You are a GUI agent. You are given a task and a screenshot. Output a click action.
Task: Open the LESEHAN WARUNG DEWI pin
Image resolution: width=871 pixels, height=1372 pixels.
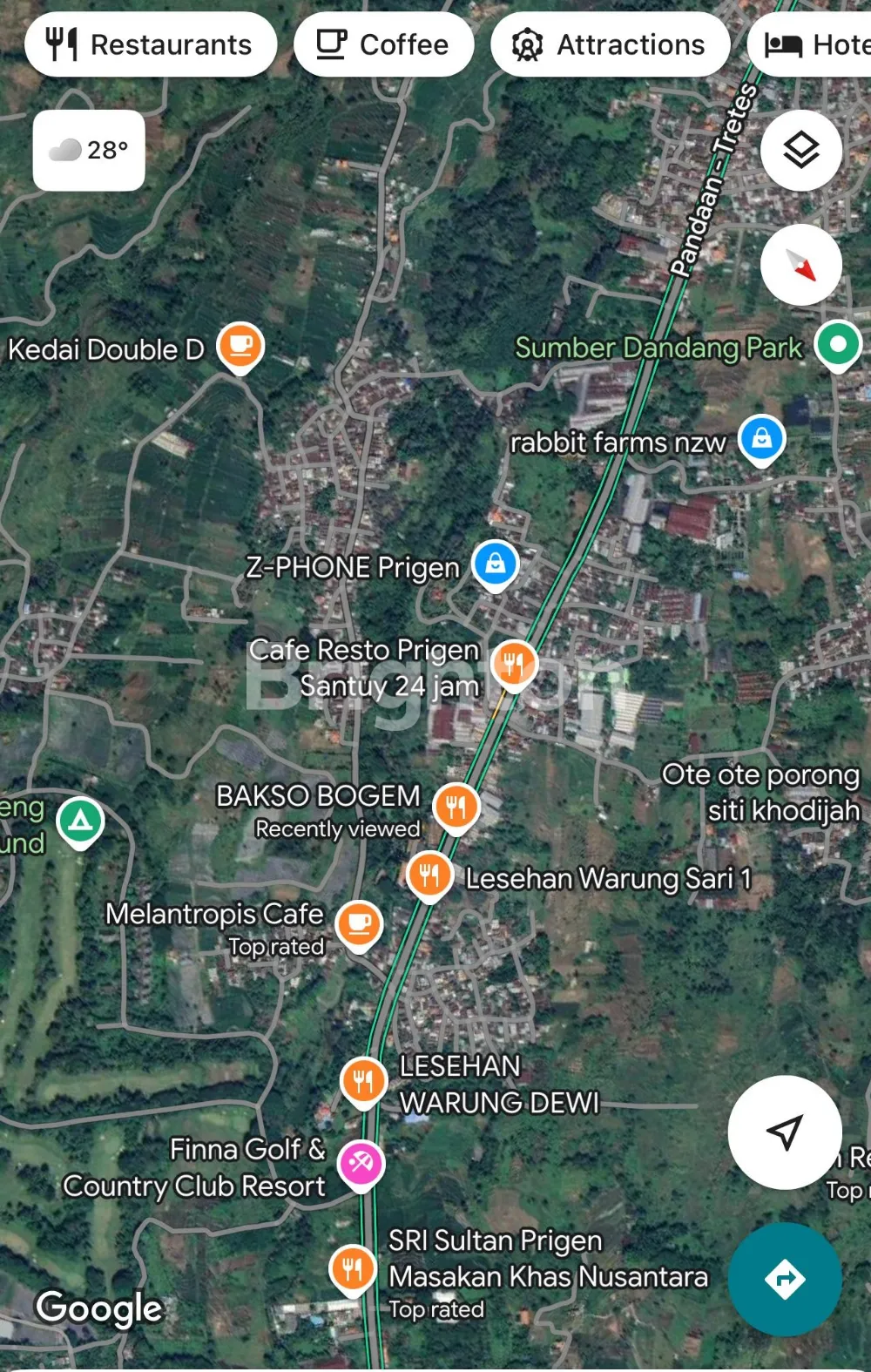pyautogui.click(x=363, y=1081)
